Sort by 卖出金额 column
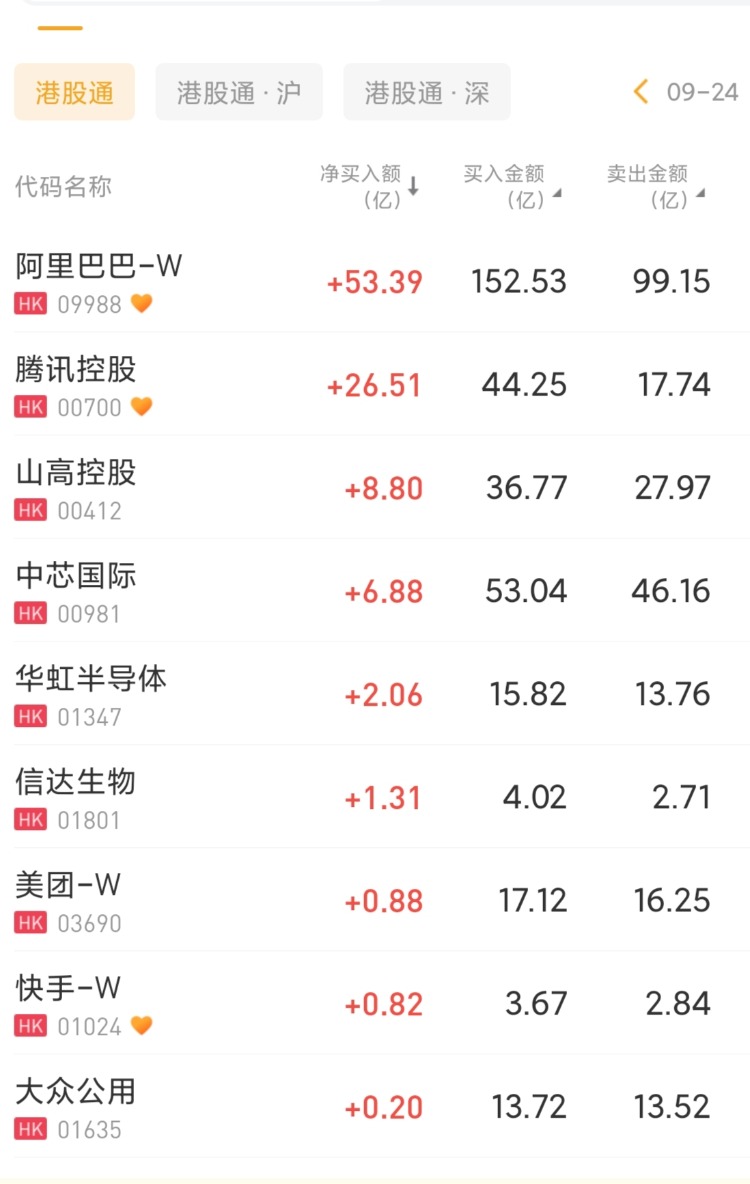The width and height of the screenshot is (750, 1184). (x=656, y=186)
